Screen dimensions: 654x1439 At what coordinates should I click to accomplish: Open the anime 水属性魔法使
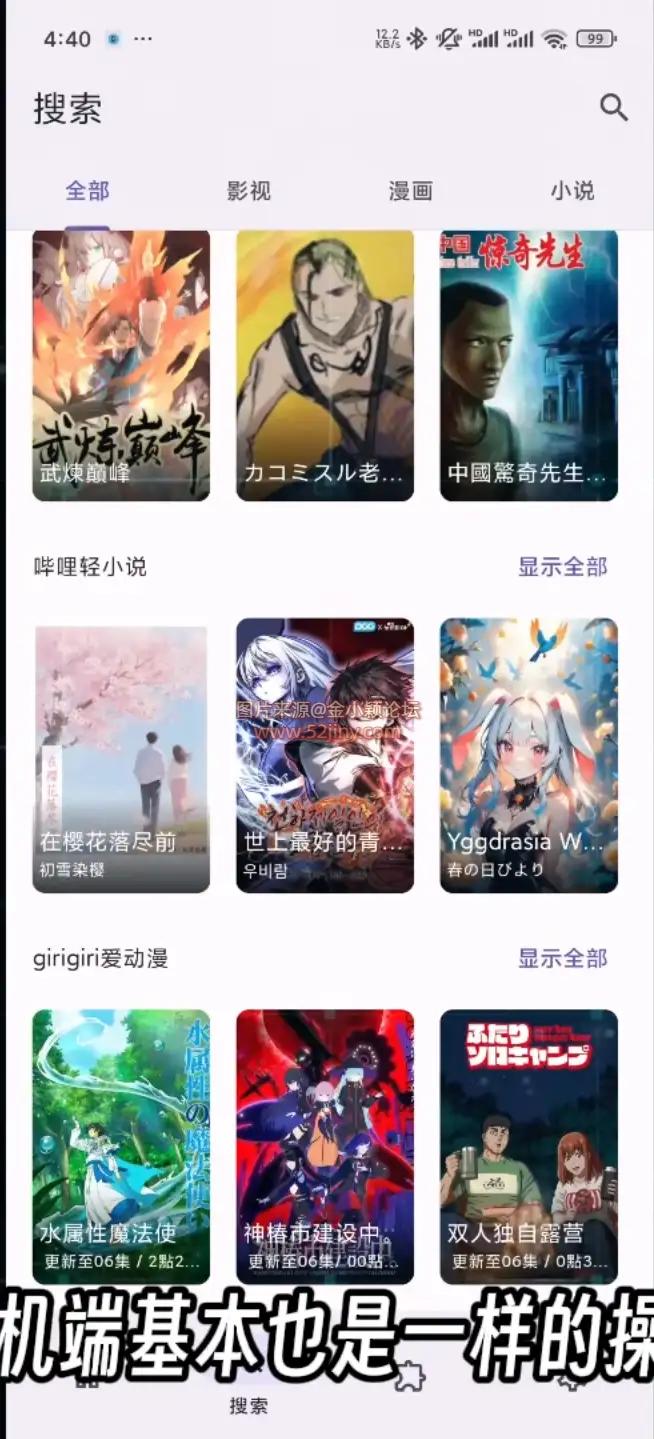click(121, 1145)
